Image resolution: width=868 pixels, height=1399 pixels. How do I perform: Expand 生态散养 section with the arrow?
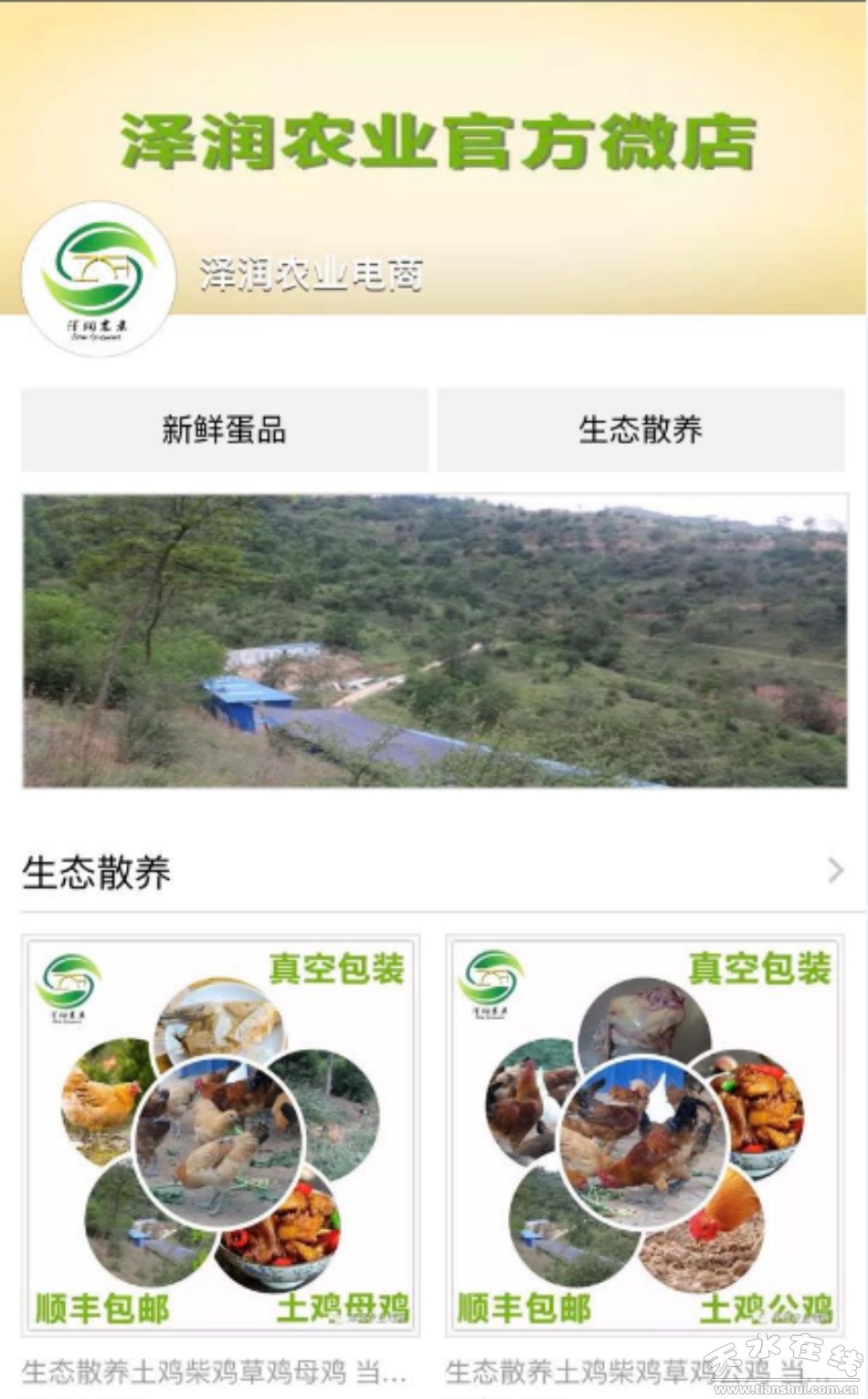coord(835,871)
